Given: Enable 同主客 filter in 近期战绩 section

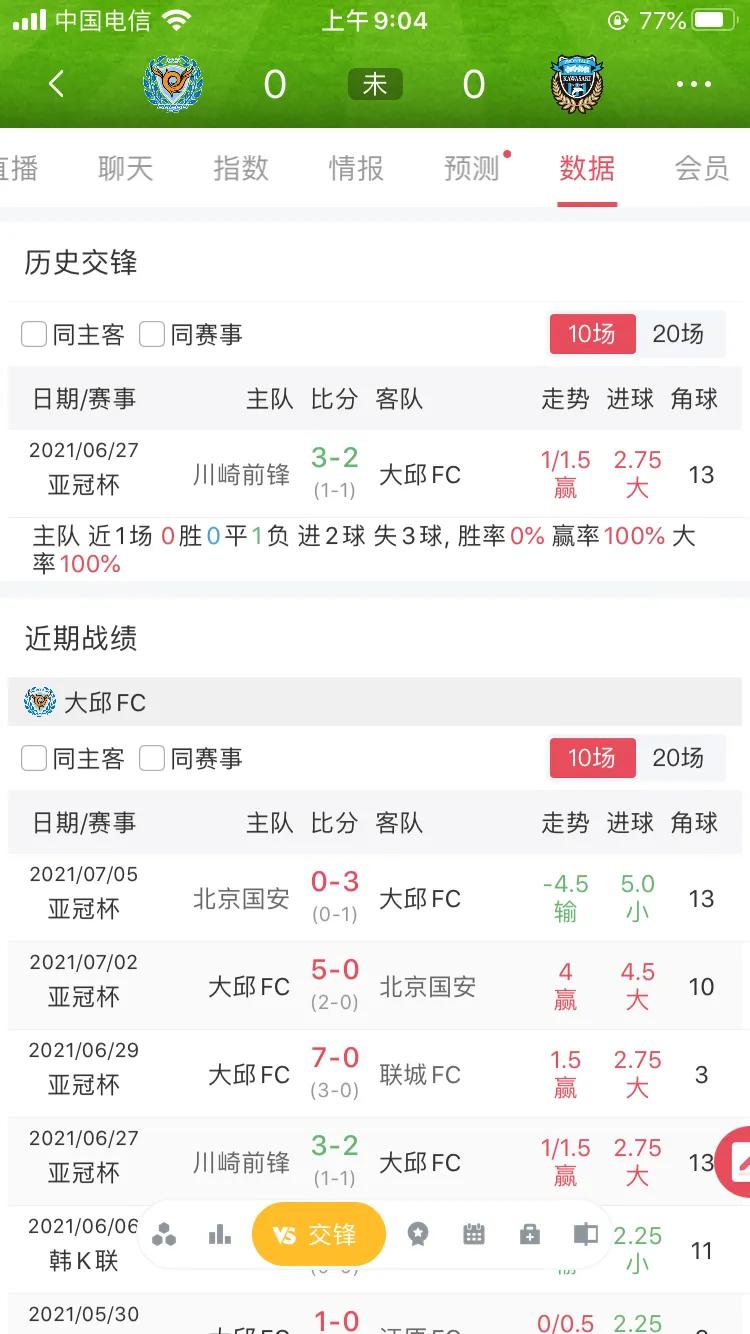Looking at the screenshot, I should 34,757.
